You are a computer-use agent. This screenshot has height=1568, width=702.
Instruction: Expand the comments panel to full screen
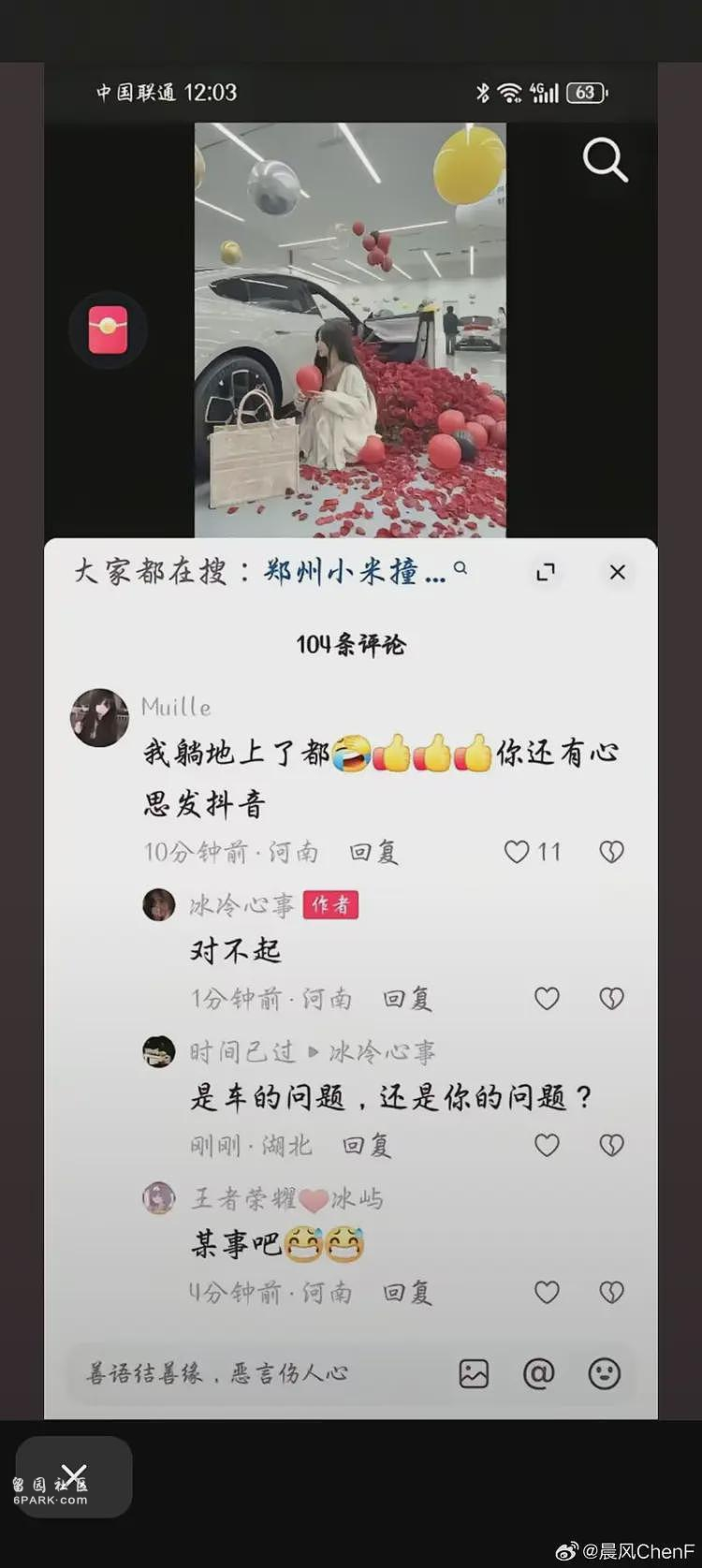(x=546, y=572)
